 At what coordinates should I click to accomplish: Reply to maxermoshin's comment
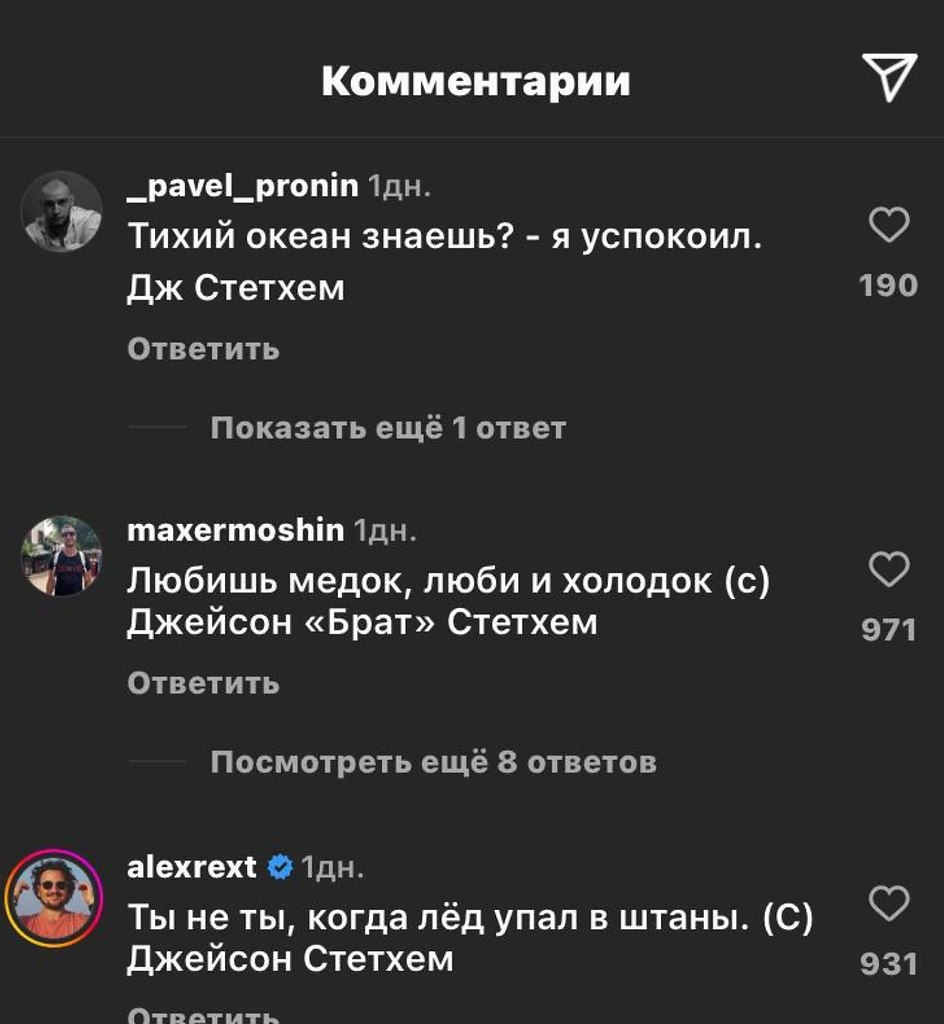(203, 684)
